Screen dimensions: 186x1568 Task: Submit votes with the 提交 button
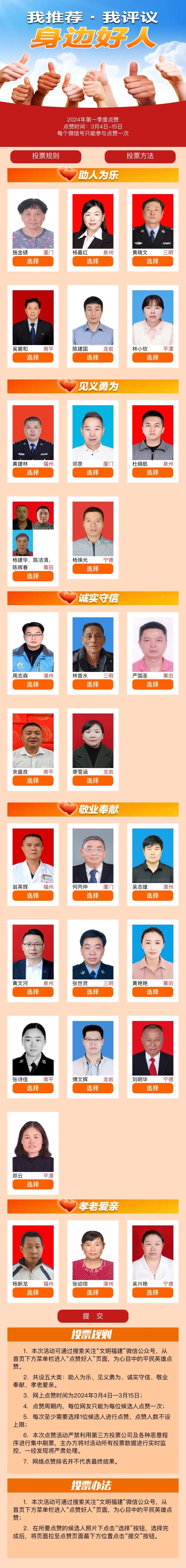[93, 1323]
